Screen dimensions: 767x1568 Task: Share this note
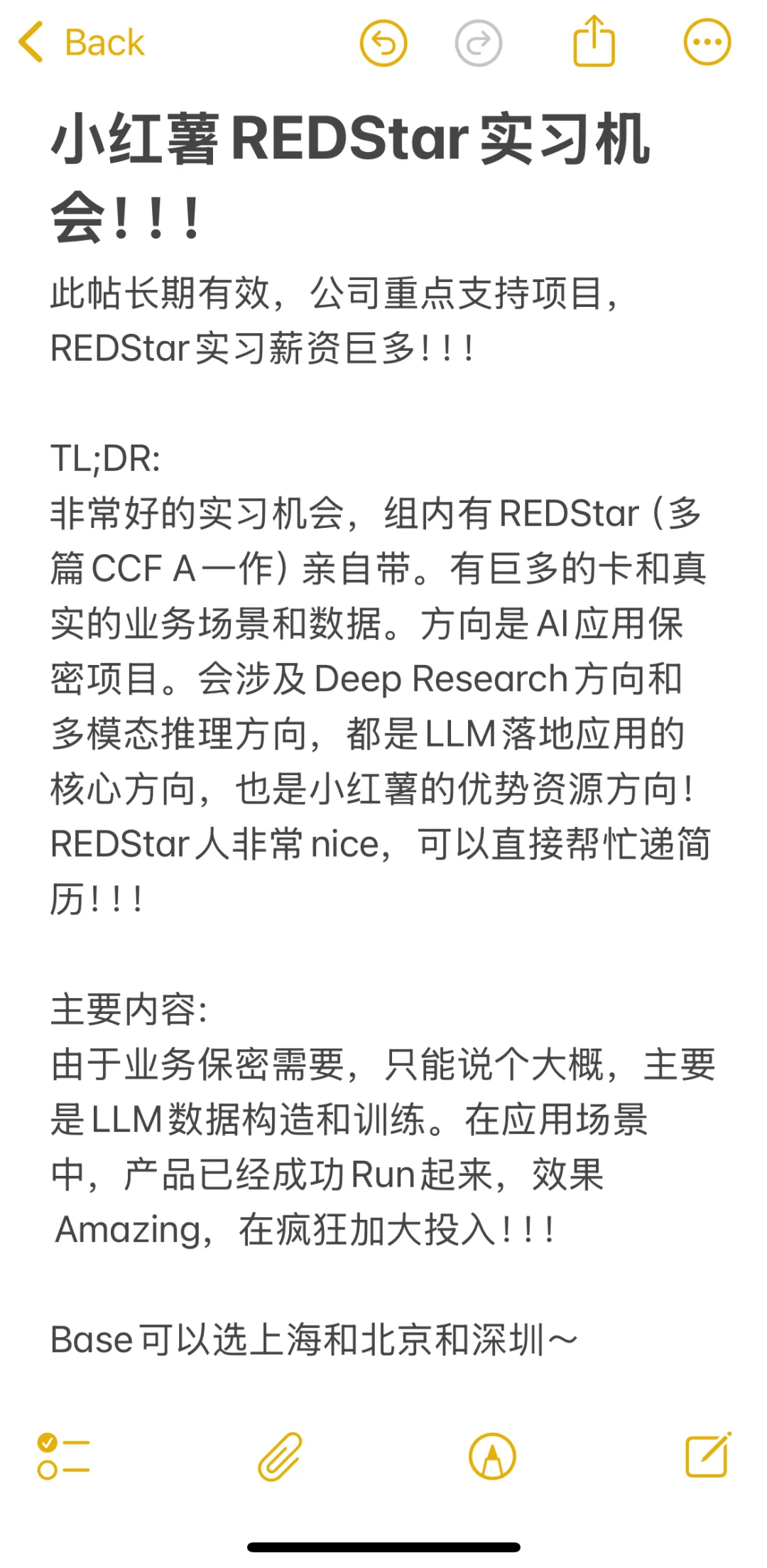(x=594, y=41)
